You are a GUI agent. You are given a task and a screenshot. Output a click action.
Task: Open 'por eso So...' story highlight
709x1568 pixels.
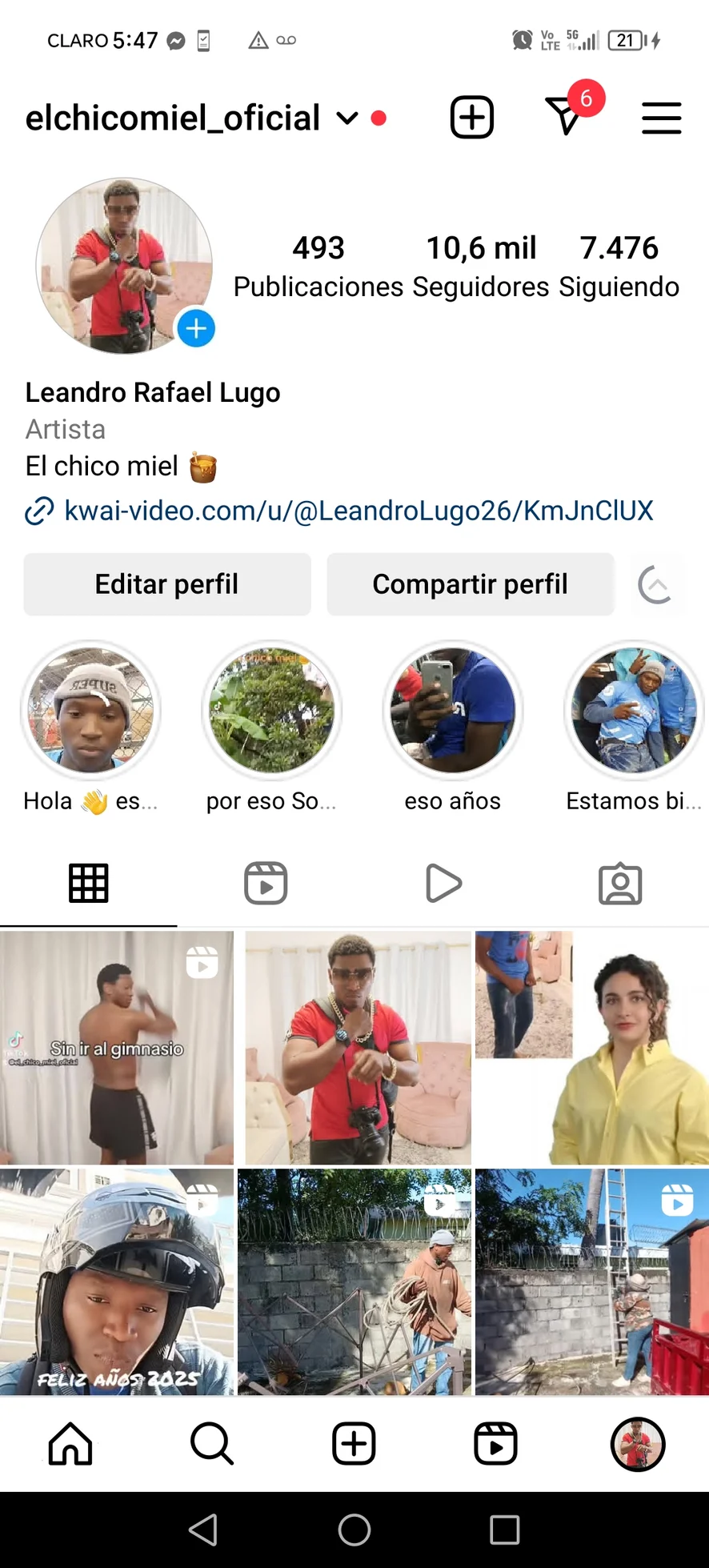(x=271, y=711)
